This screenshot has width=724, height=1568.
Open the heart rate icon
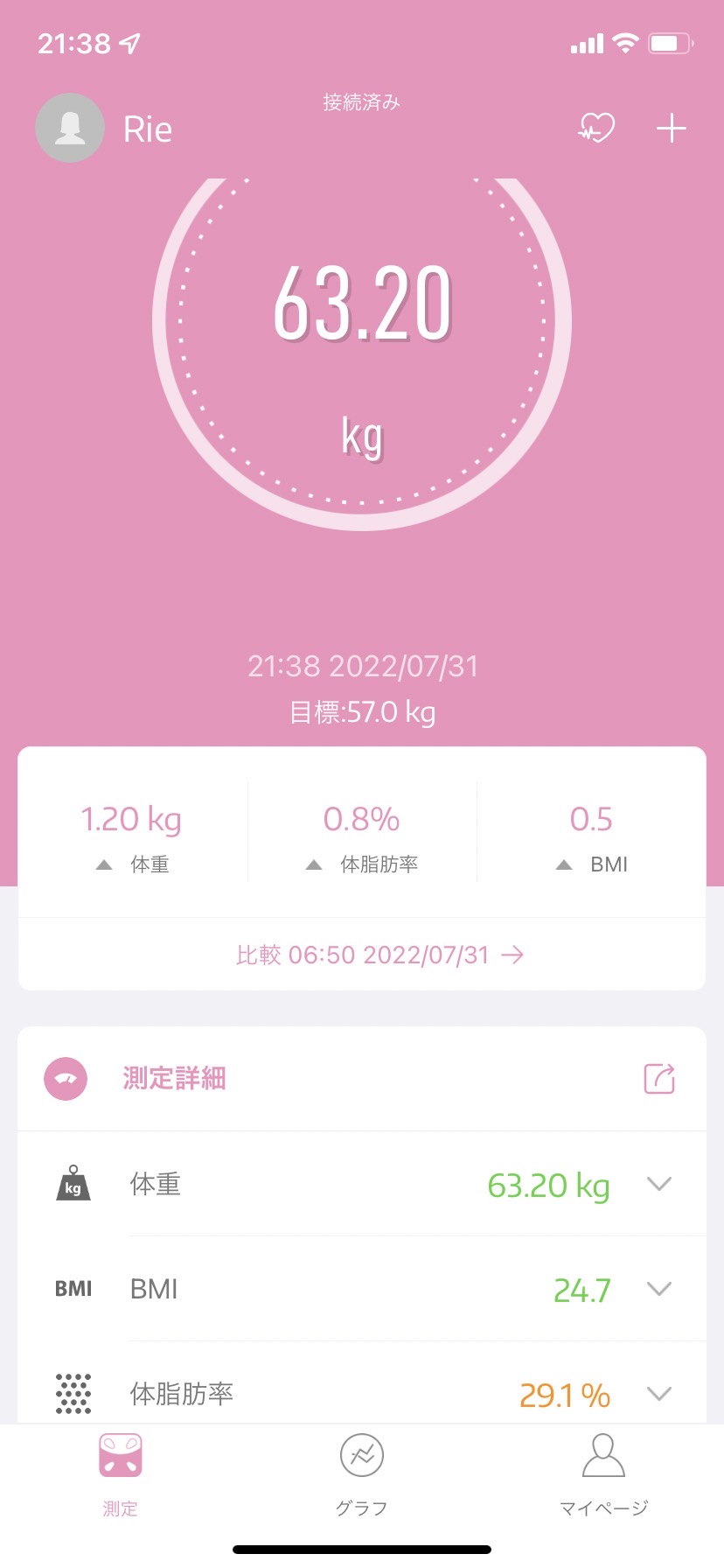click(596, 129)
